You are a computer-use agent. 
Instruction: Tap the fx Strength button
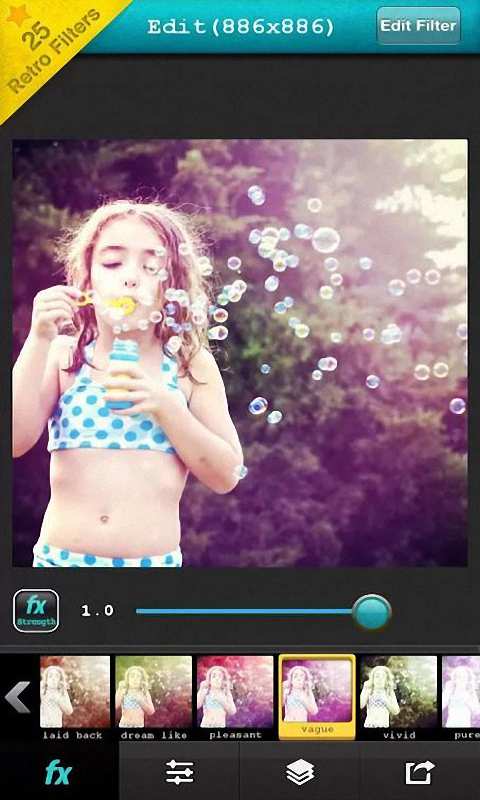36,611
